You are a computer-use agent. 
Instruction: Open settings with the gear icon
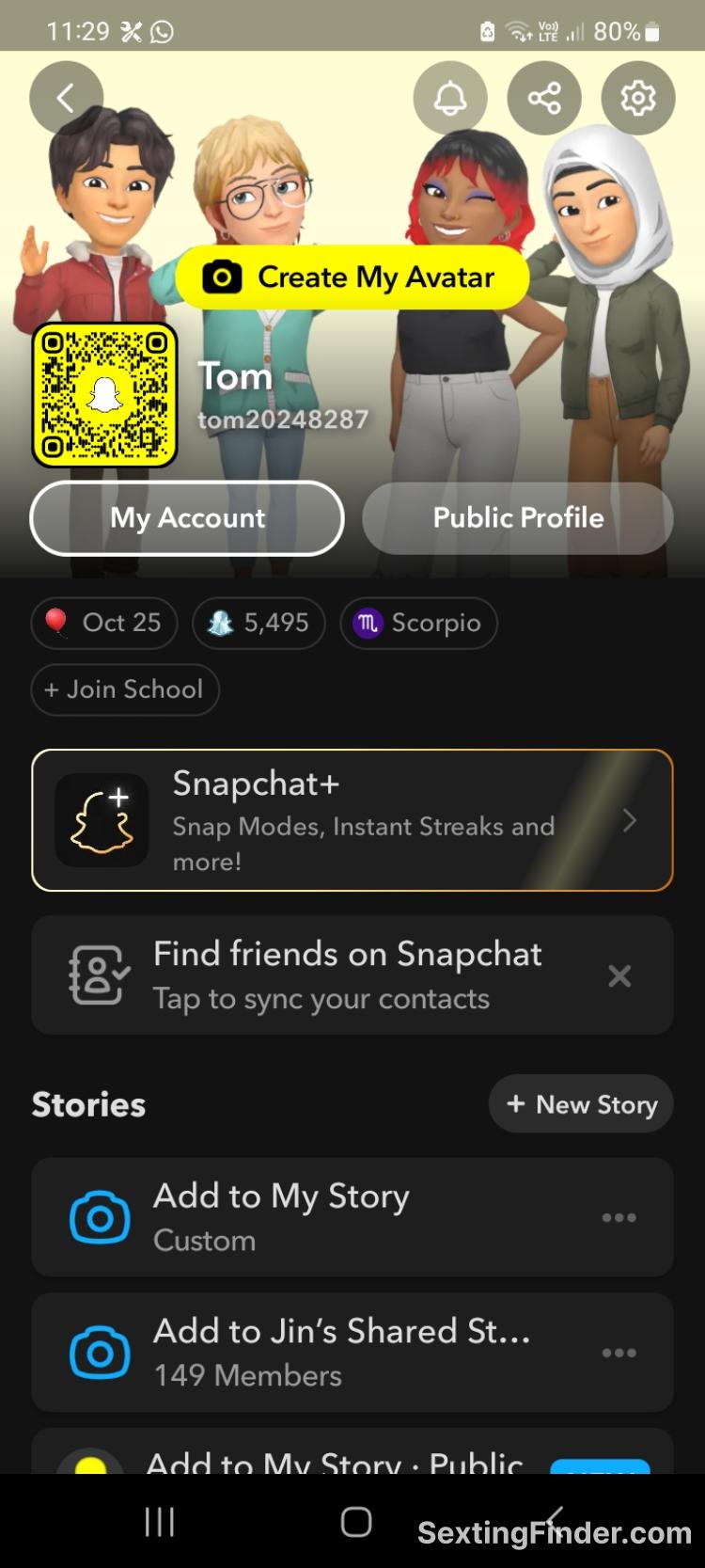pyautogui.click(x=638, y=98)
